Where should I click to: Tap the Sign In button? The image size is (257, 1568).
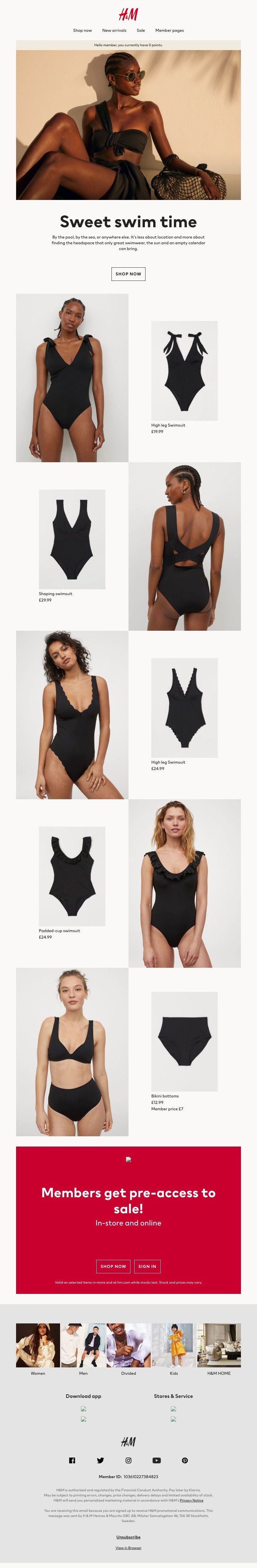[x=147, y=1266]
